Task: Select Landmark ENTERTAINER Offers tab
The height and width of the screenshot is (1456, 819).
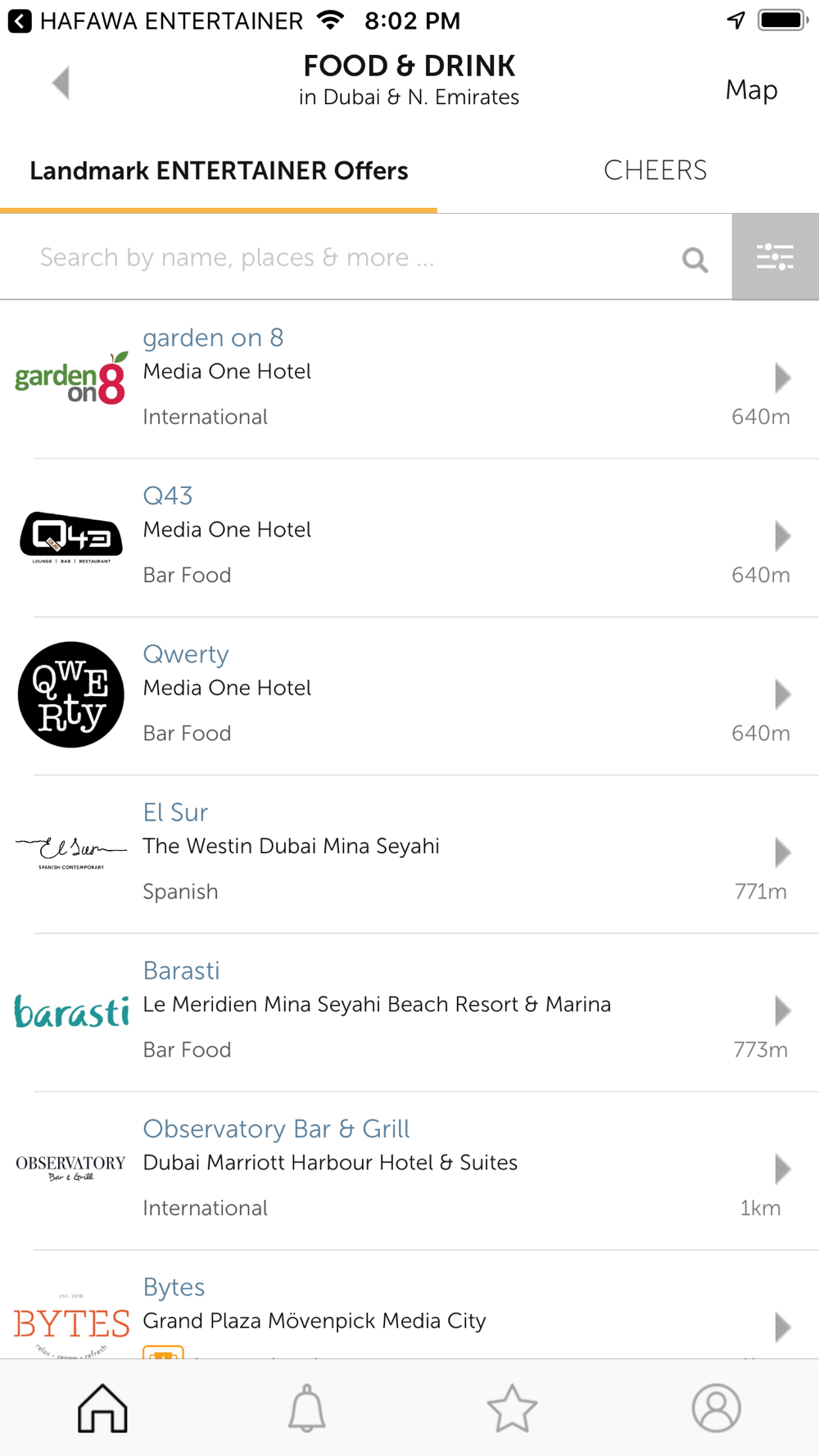Action: click(x=219, y=171)
